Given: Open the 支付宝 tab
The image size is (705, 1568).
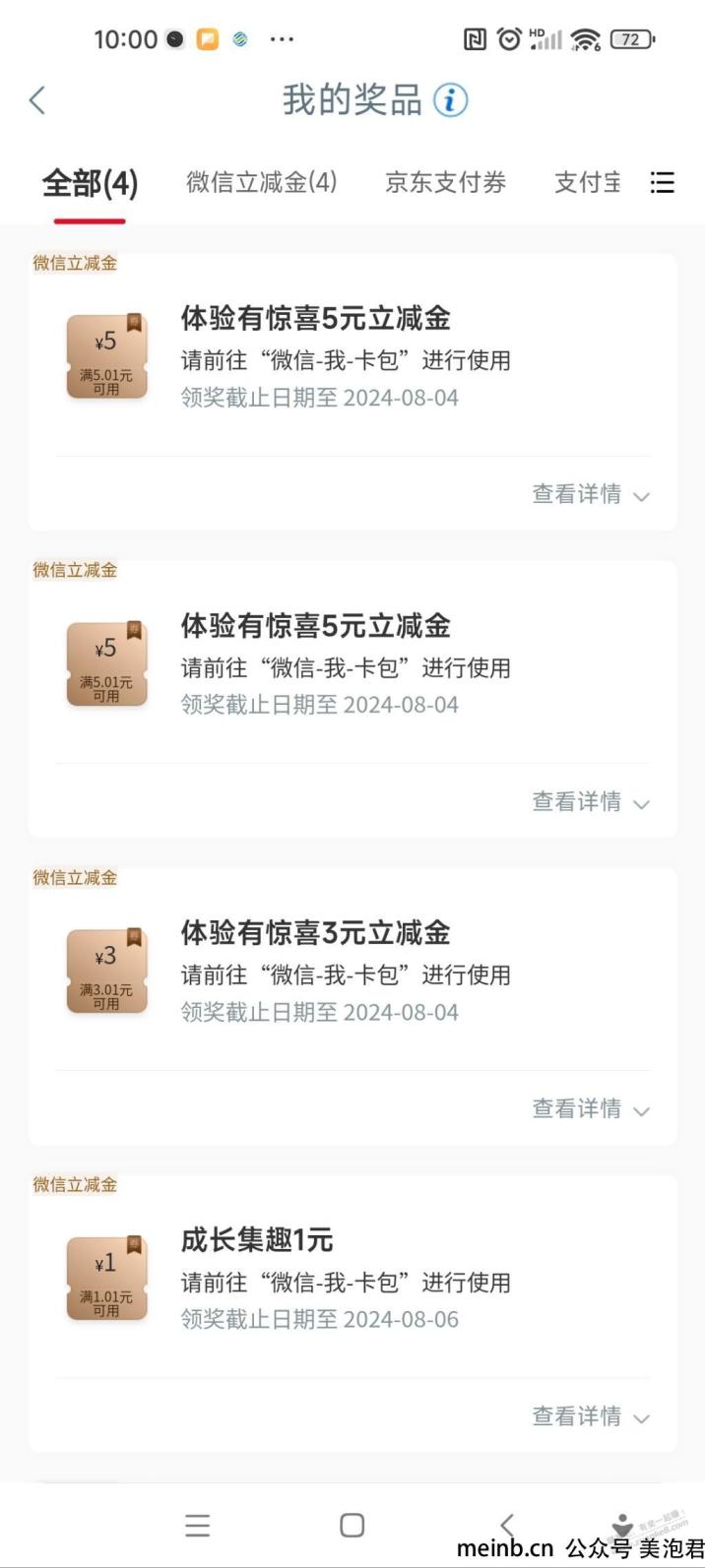Looking at the screenshot, I should click(587, 182).
